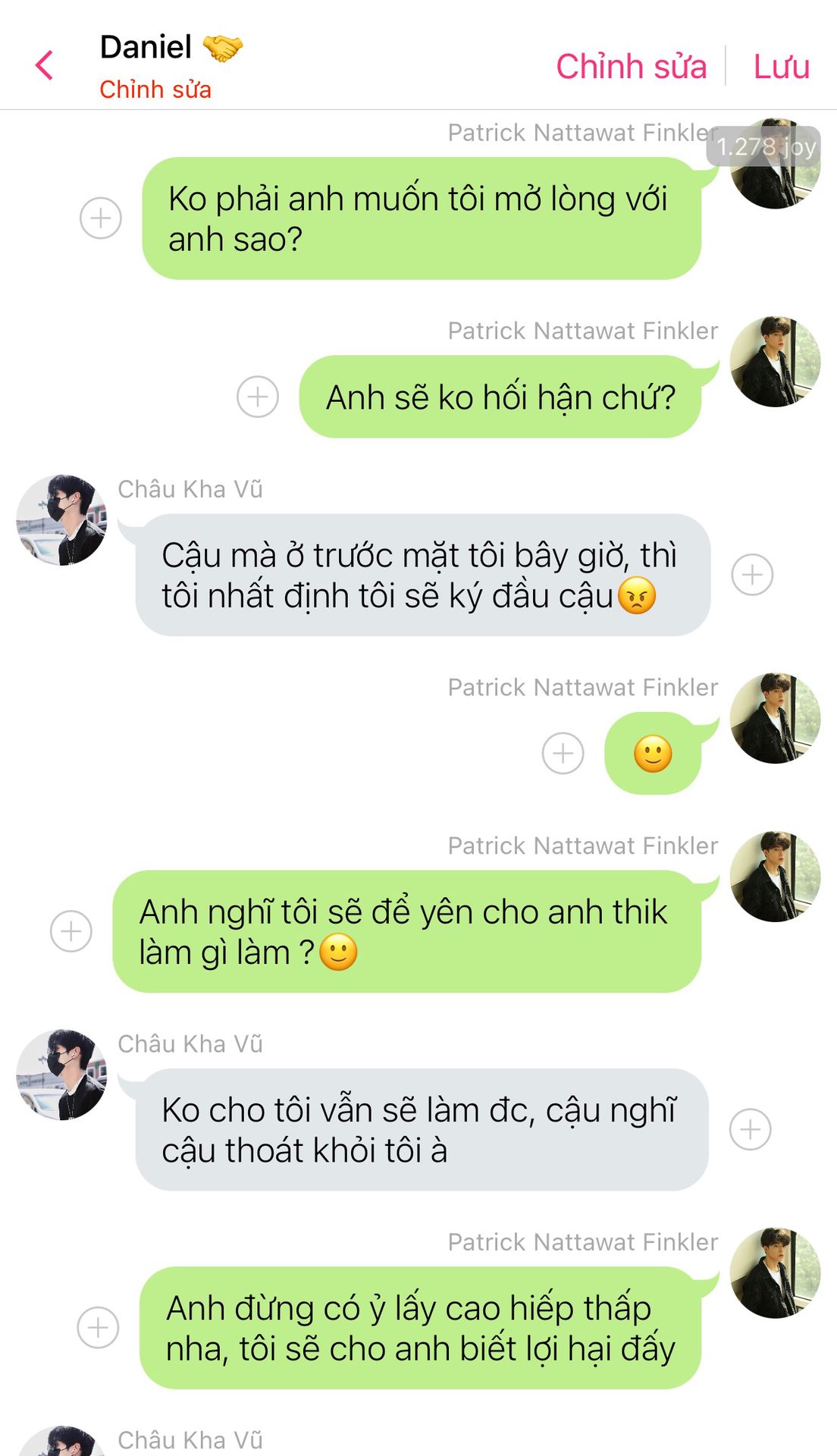Viewport: 837px width, 1456px height.
Task: Tap plus beside "Anh nghĩ tôi sẽ để yên"
Action: pos(71,931)
